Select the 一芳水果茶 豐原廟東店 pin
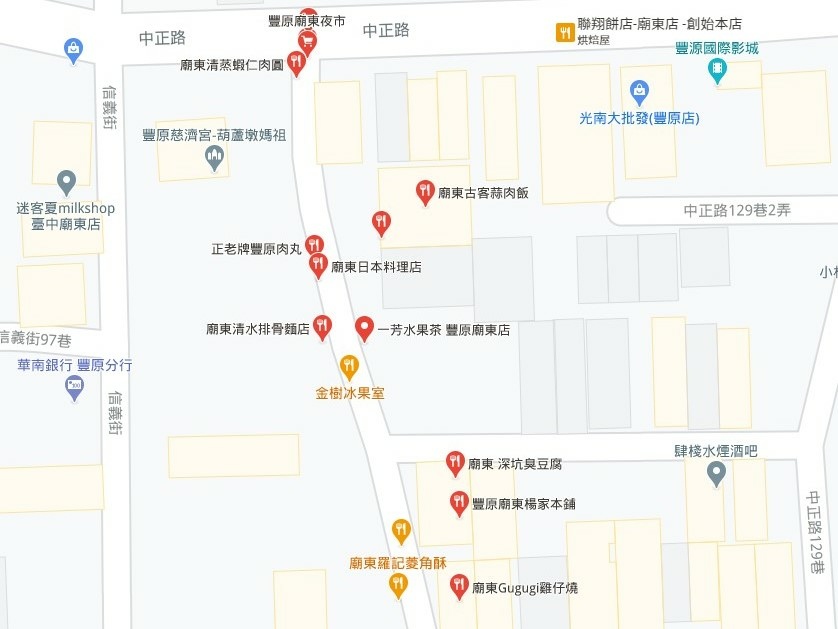This screenshot has width=838, height=629. 365,327
